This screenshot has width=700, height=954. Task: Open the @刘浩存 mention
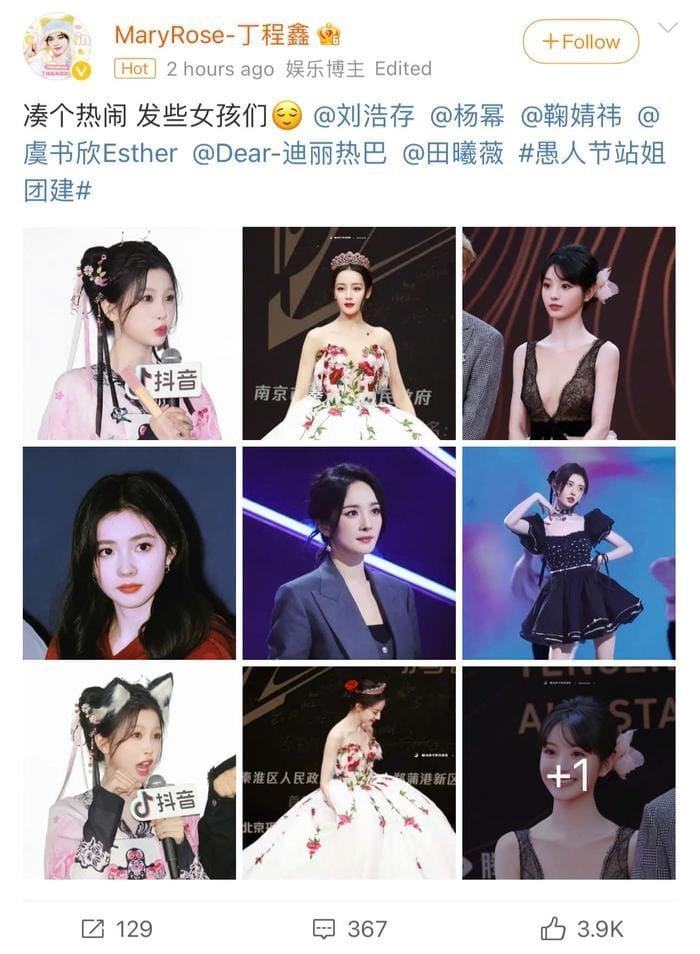tap(364, 116)
